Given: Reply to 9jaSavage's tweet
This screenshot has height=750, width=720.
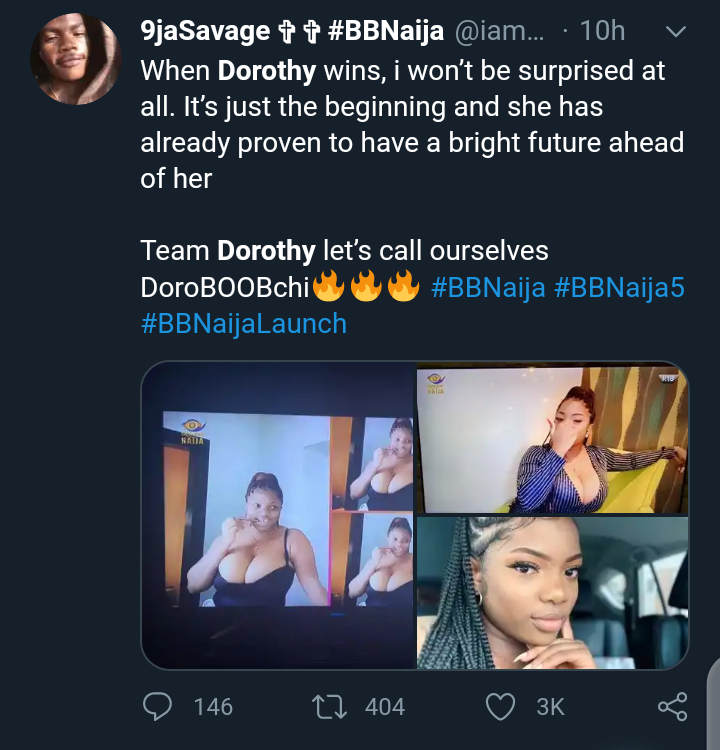Looking at the screenshot, I should [x=158, y=707].
